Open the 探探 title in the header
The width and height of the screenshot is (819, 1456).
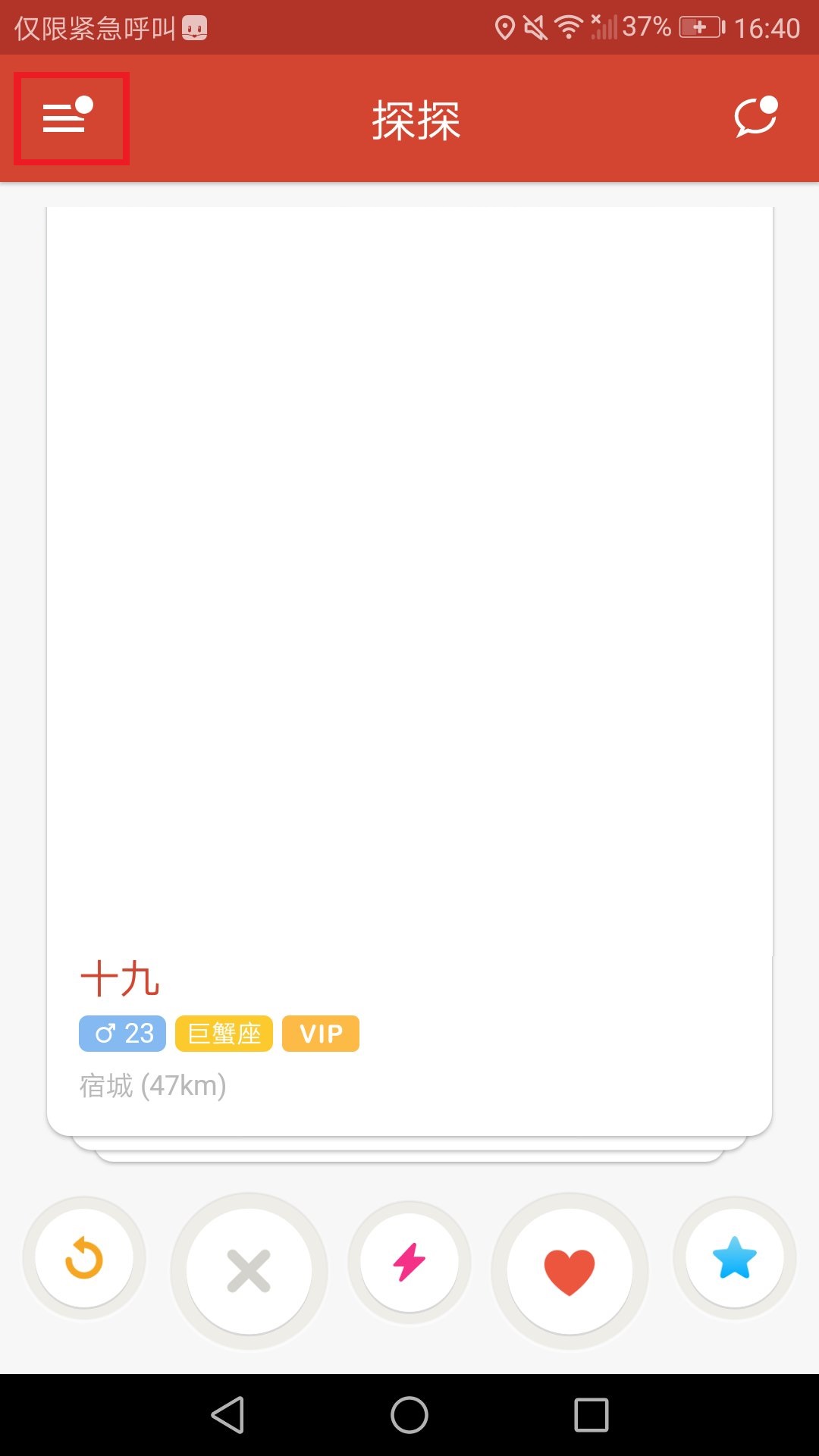tap(415, 120)
